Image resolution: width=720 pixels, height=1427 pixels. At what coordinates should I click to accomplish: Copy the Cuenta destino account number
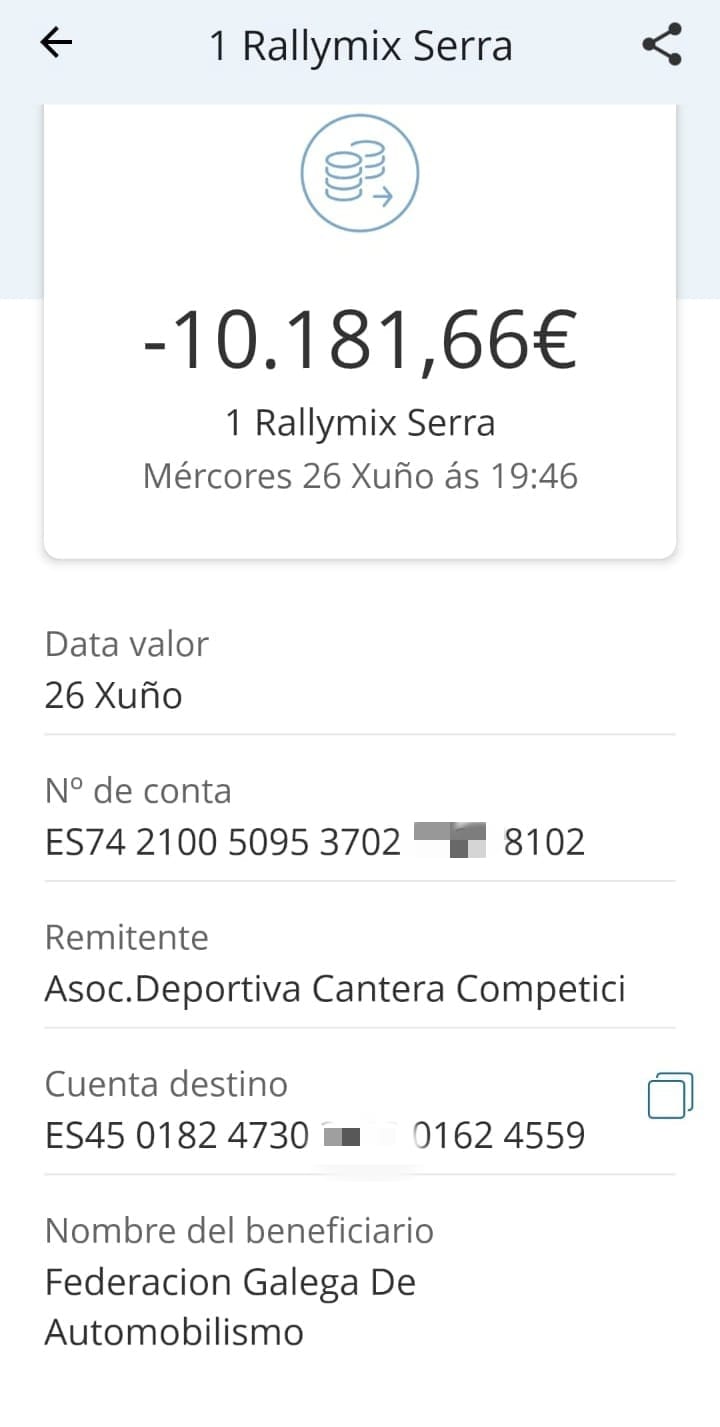tap(670, 1095)
